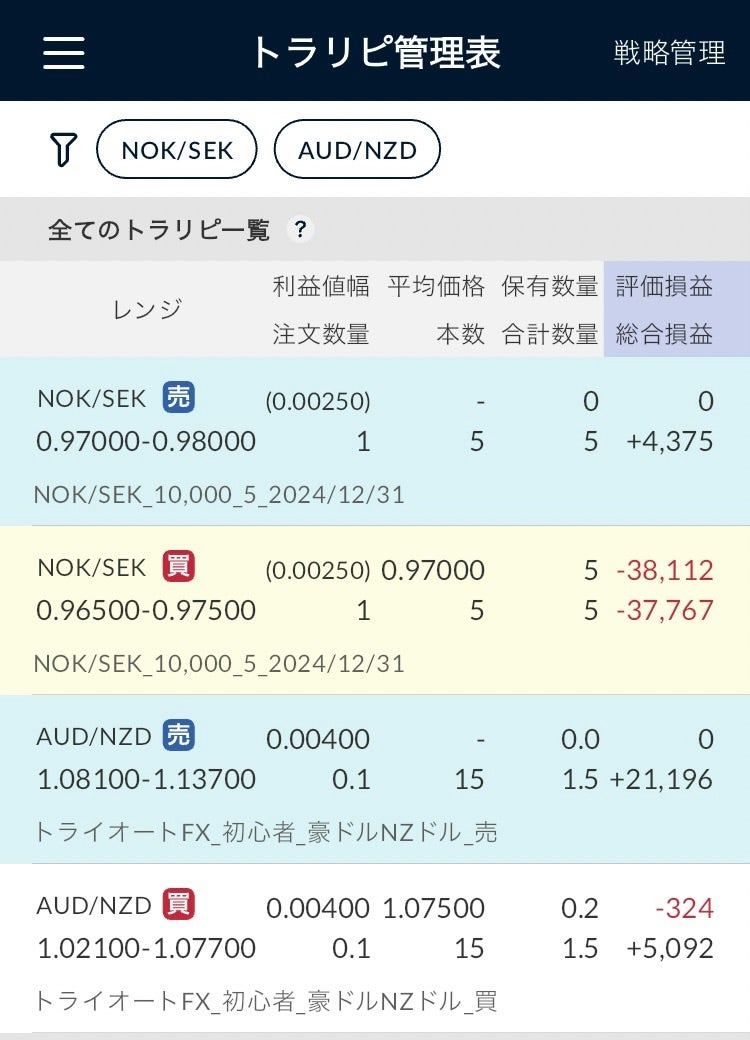Select the NOK/SEK filter chip
Viewport: 750px width, 1040px height.
click(177, 150)
